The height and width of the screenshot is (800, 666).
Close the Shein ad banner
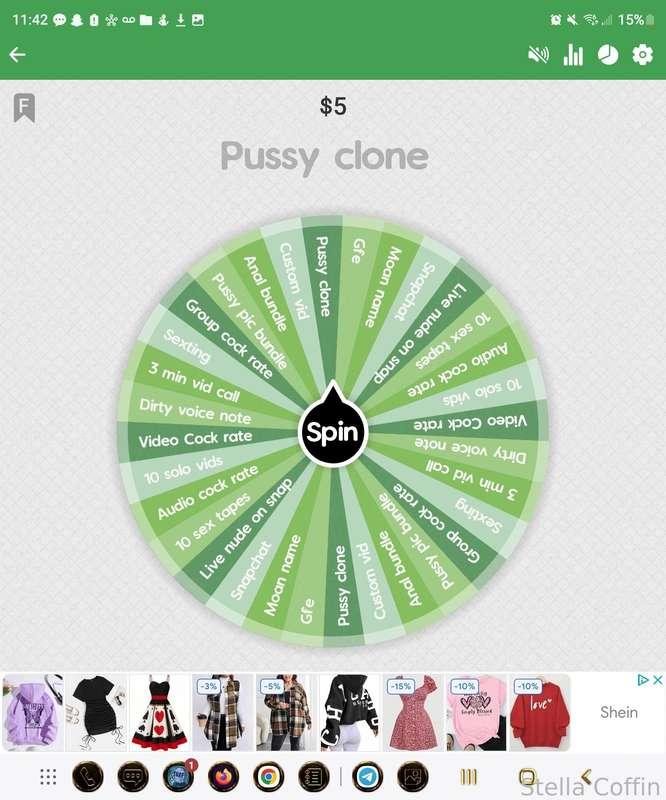tap(657, 680)
